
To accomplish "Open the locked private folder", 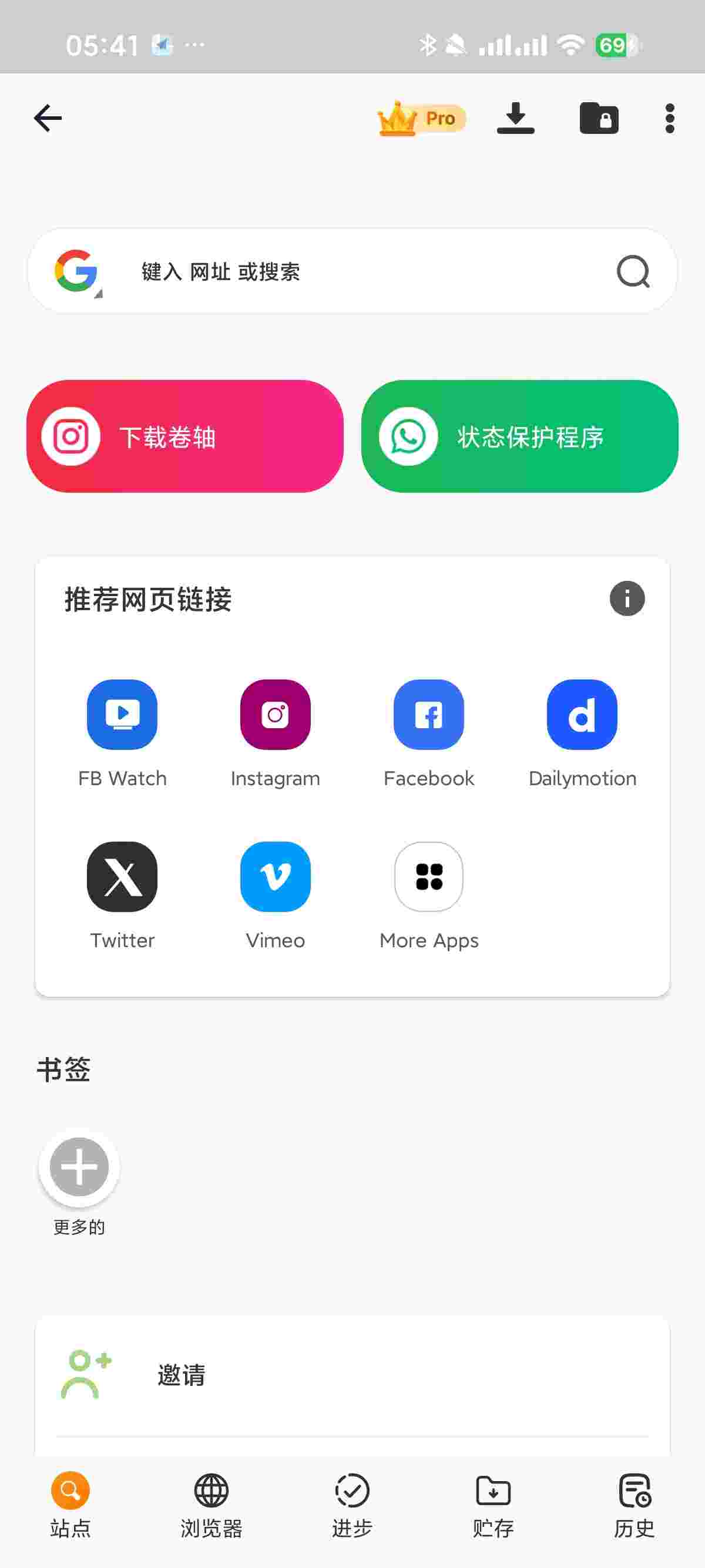I will (599, 118).
